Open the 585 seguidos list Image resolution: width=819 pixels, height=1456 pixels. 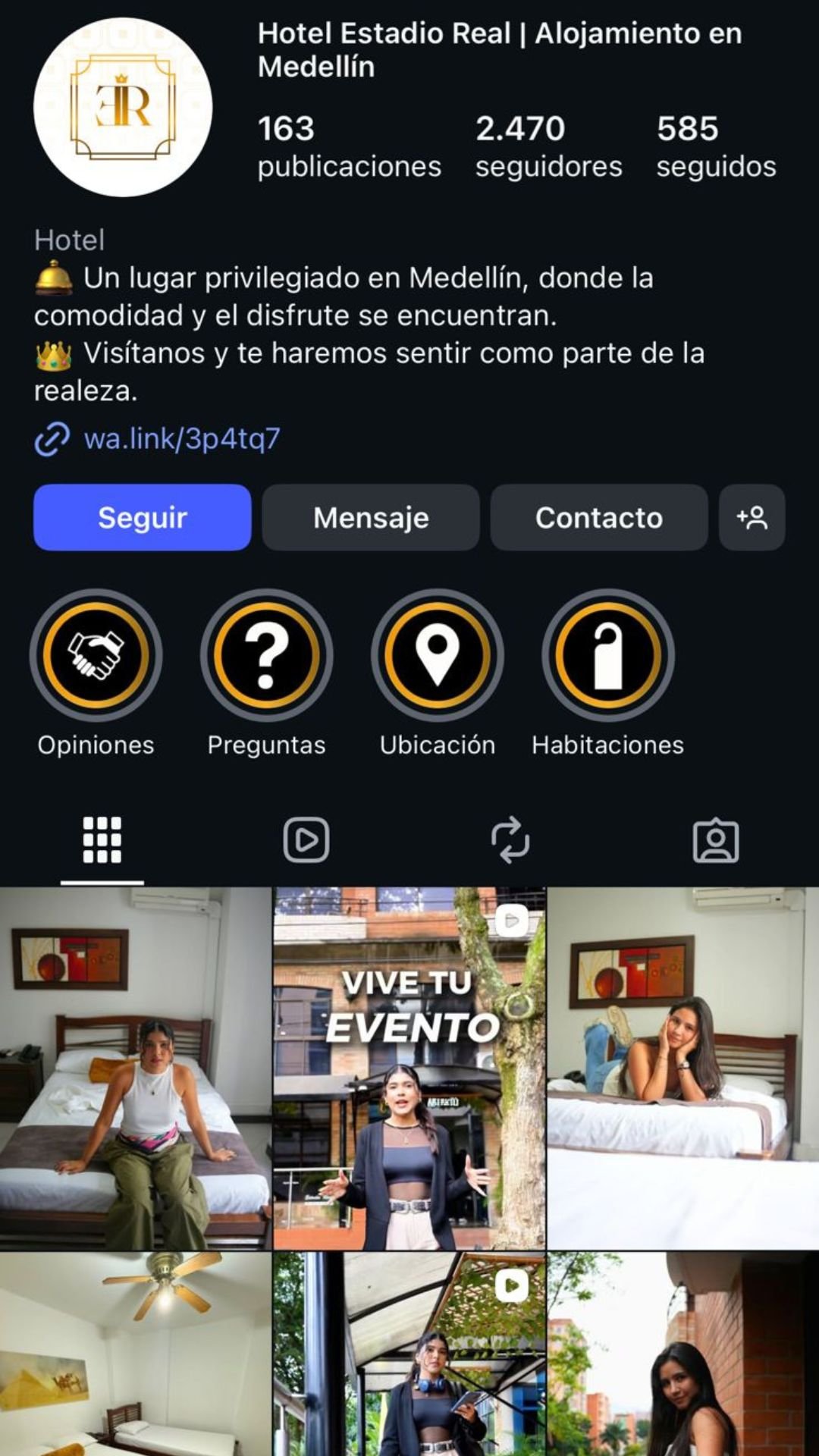tap(713, 144)
